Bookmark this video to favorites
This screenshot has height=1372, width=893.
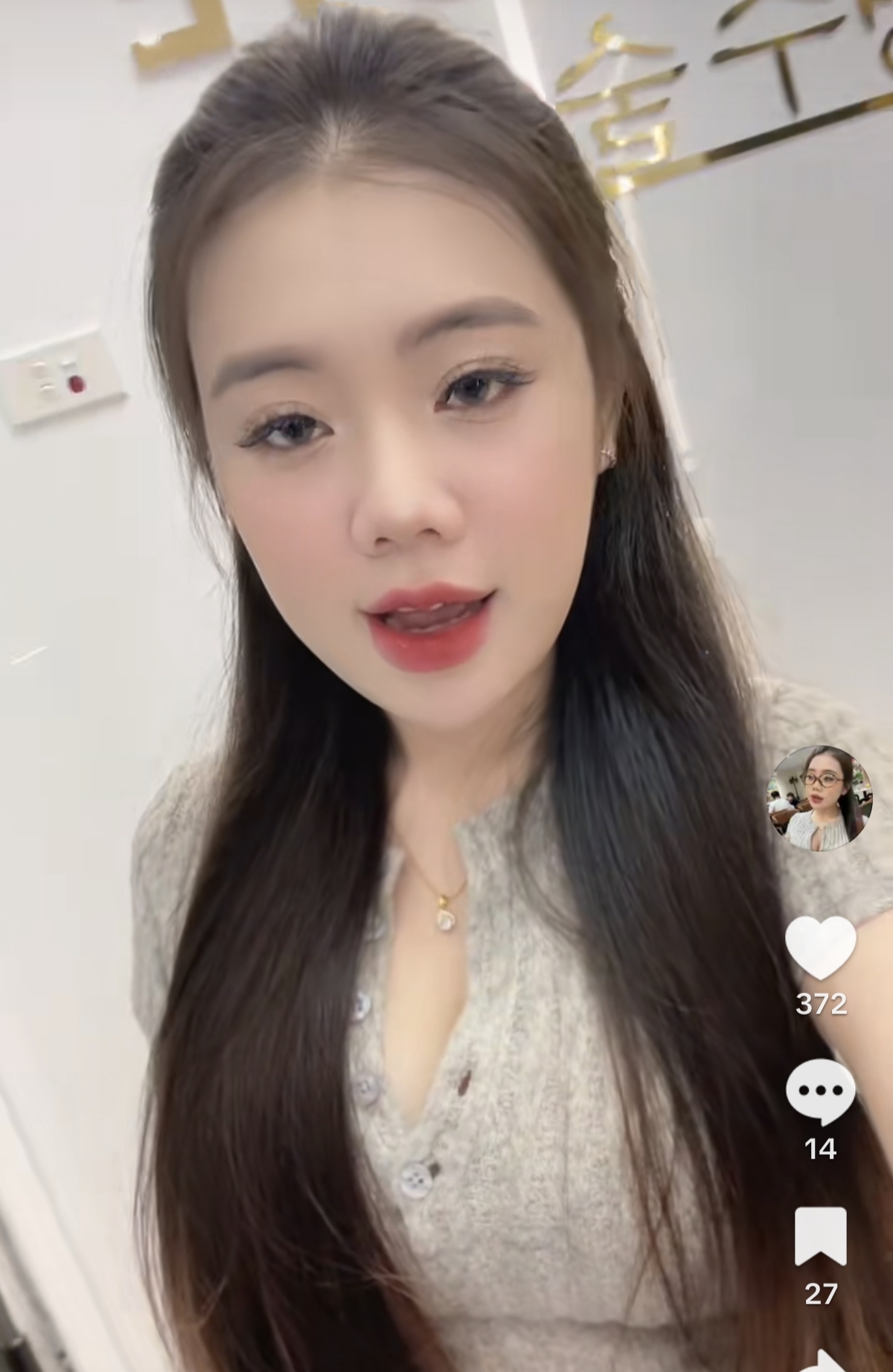(x=820, y=1236)
